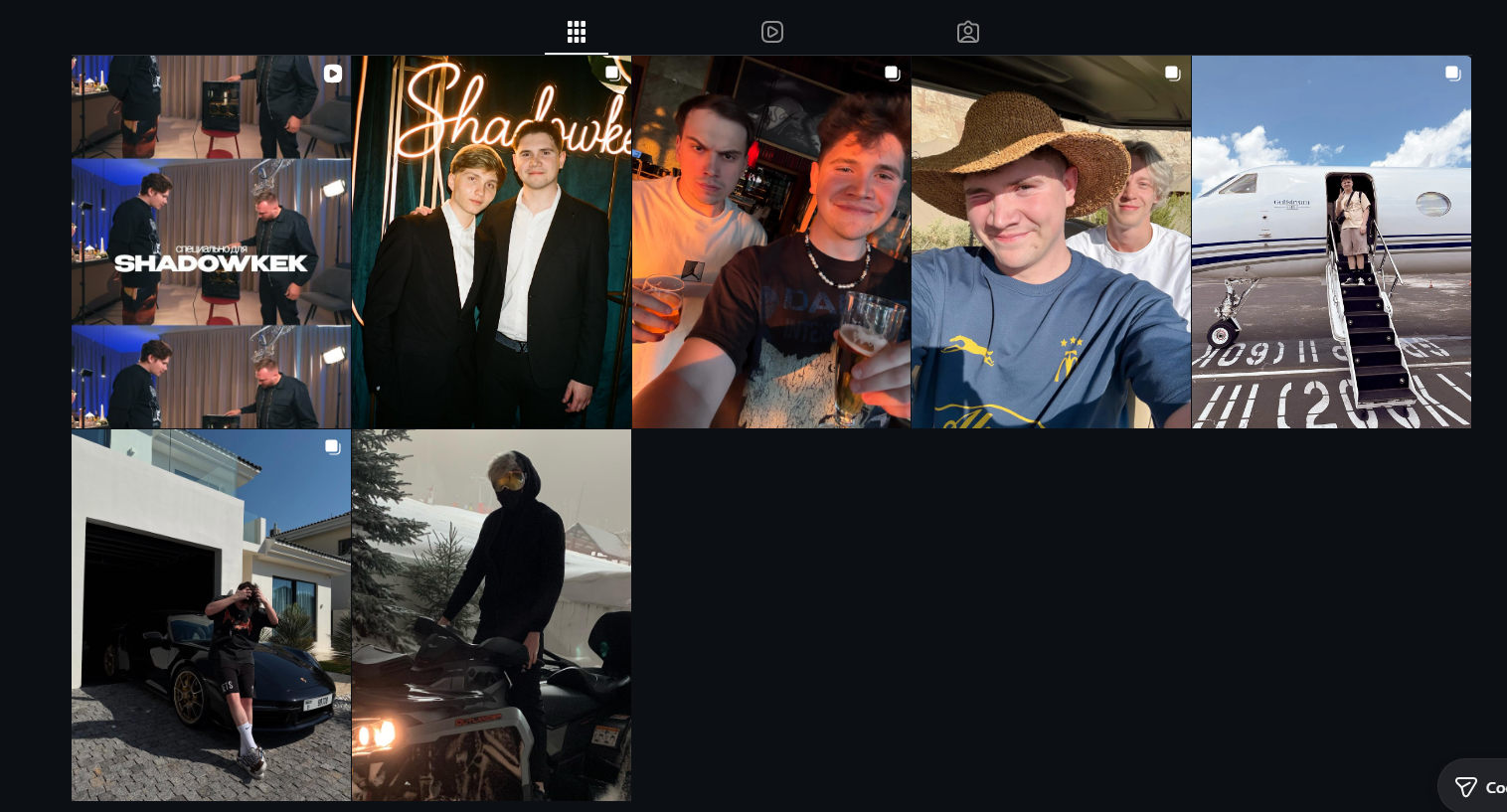Open the straw hat selfie post

[x=1051, y=242]
